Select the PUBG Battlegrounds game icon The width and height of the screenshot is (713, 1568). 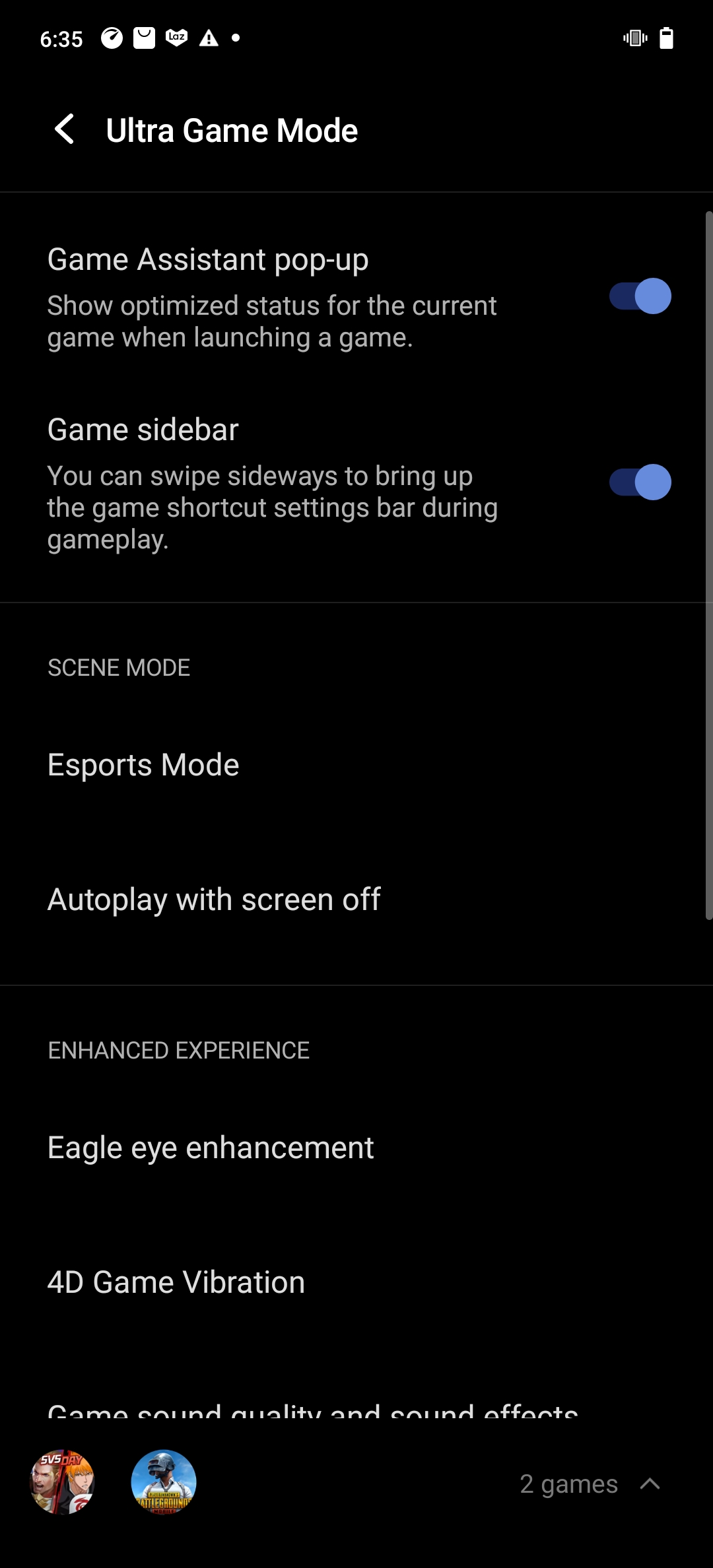coord(164,1482)
